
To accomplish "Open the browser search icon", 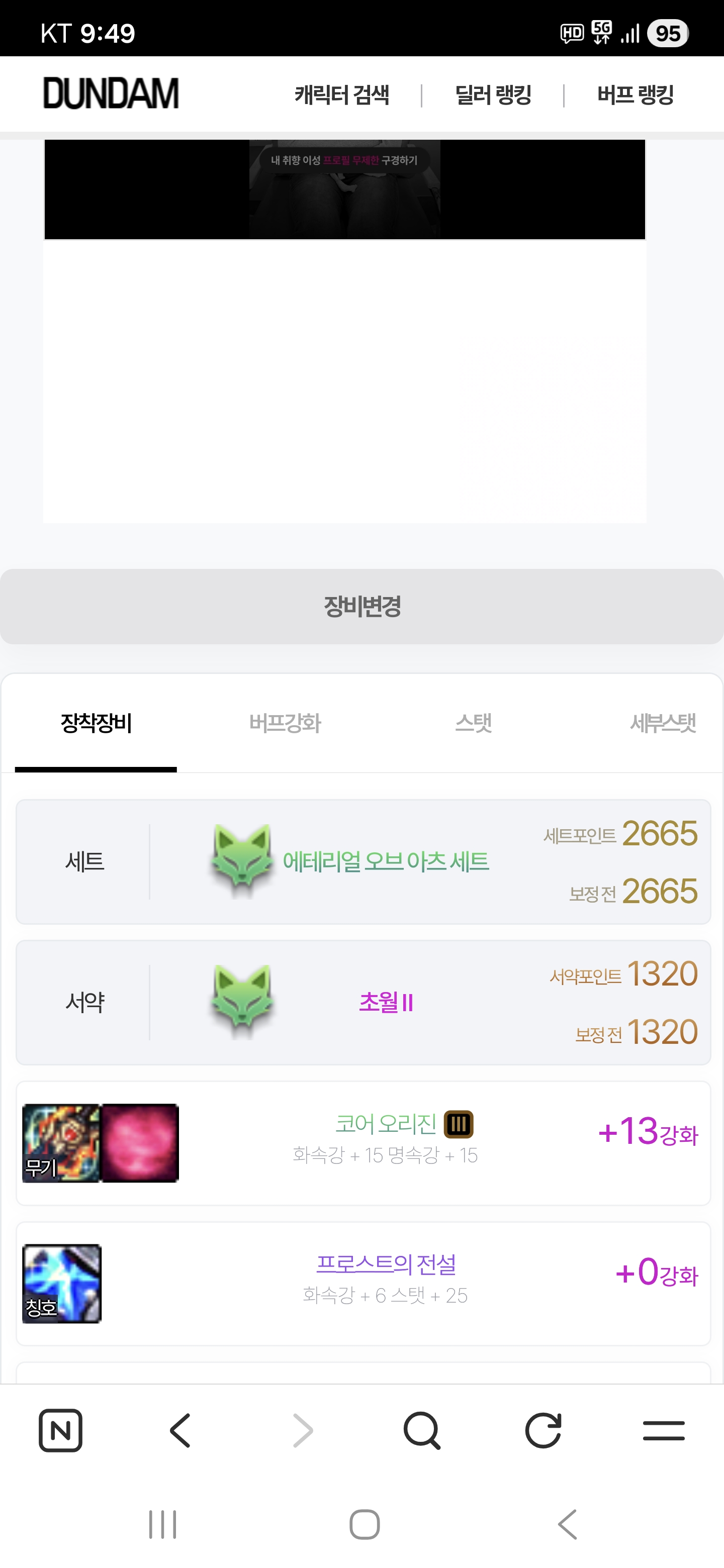I will pyautogui.click(x=421, y=1430).
